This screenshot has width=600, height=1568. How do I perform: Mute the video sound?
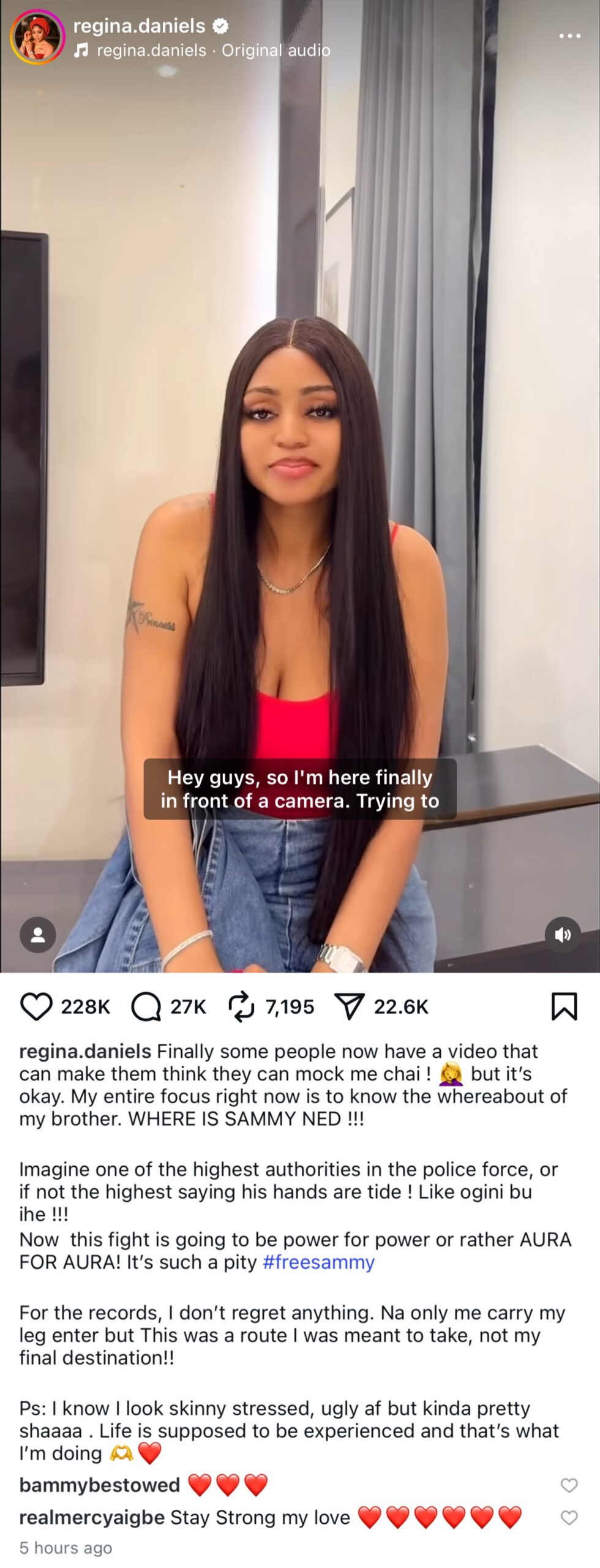pos(562,935)
